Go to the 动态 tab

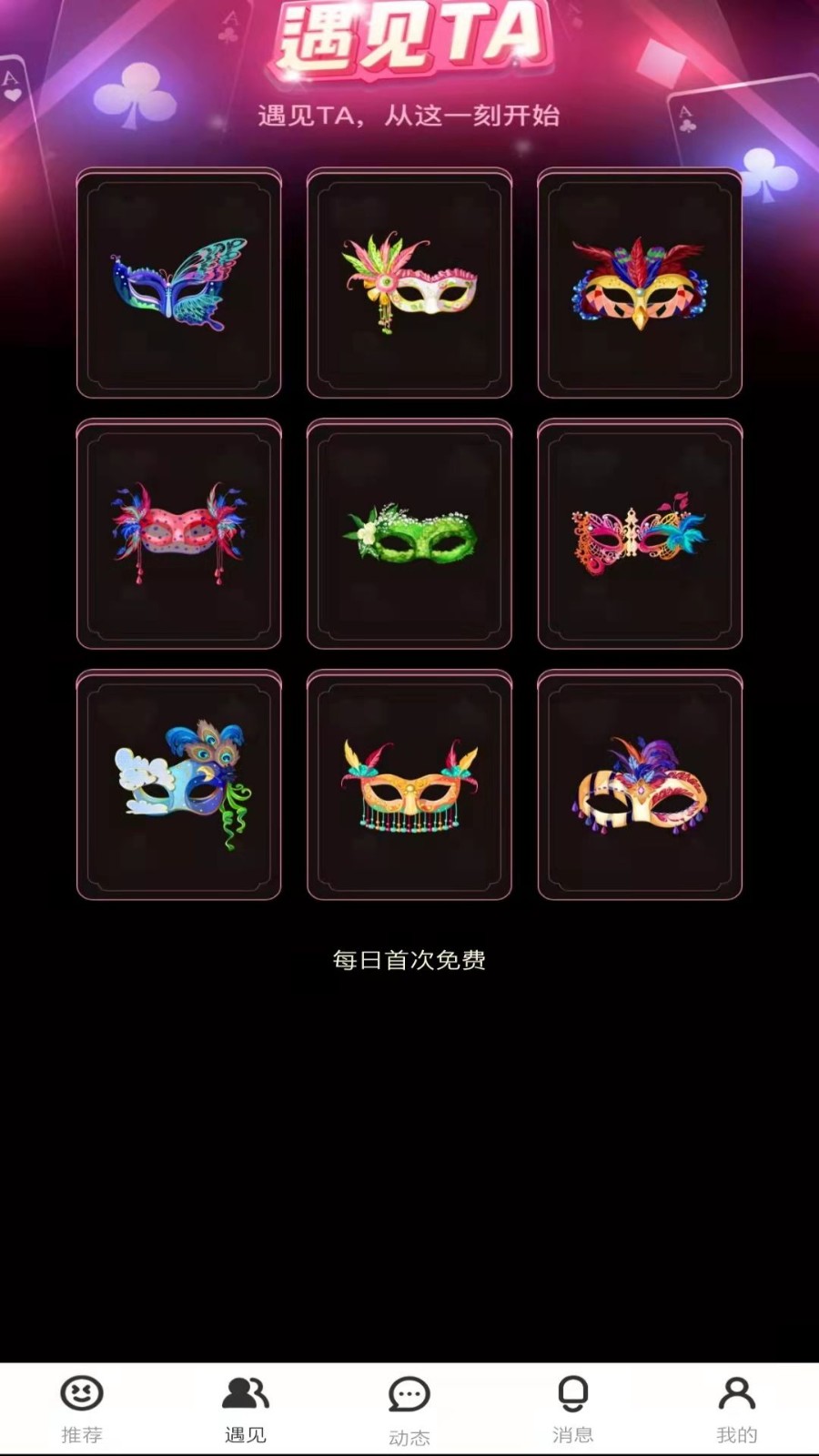pyautogui.click(x=409, y=1409)
